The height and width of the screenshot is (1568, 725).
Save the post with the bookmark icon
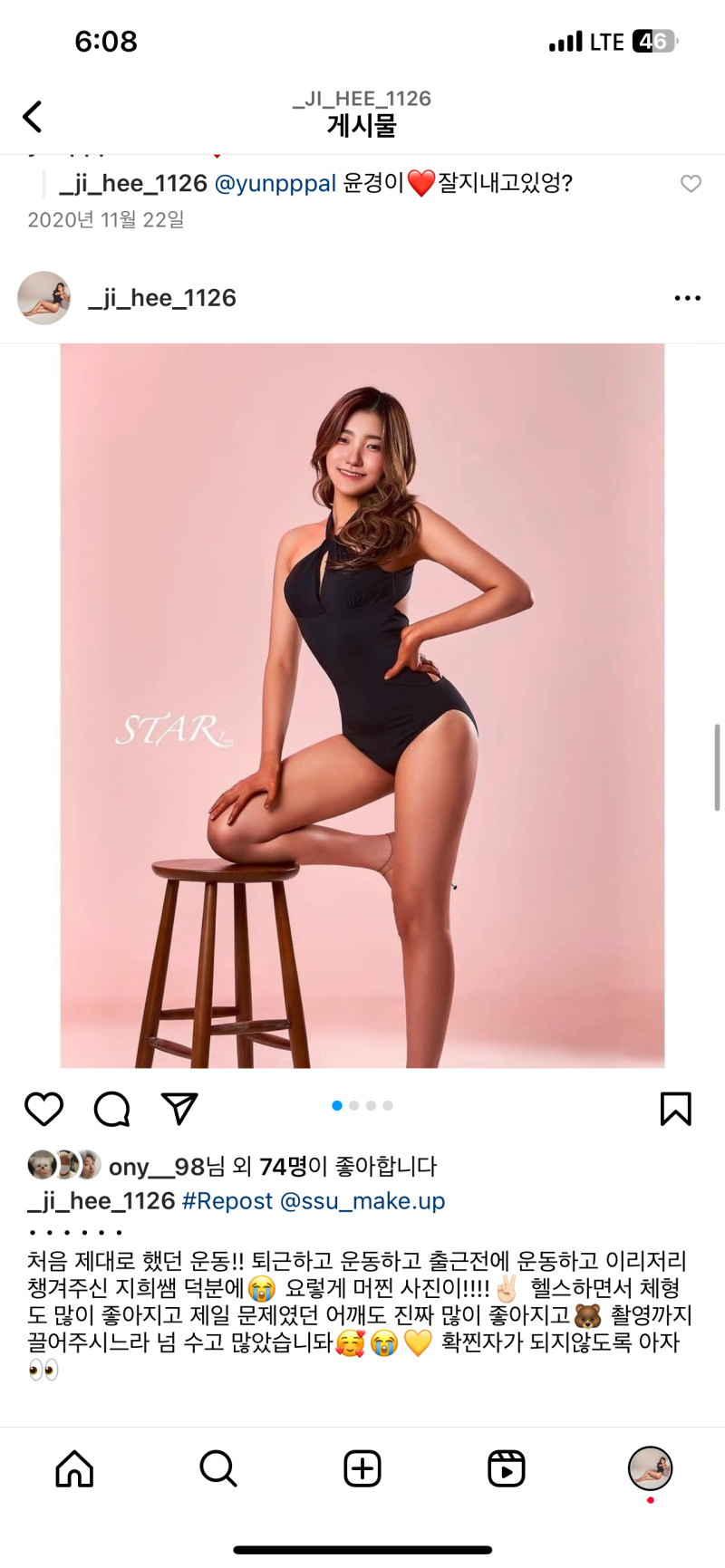coord(676,1109)
